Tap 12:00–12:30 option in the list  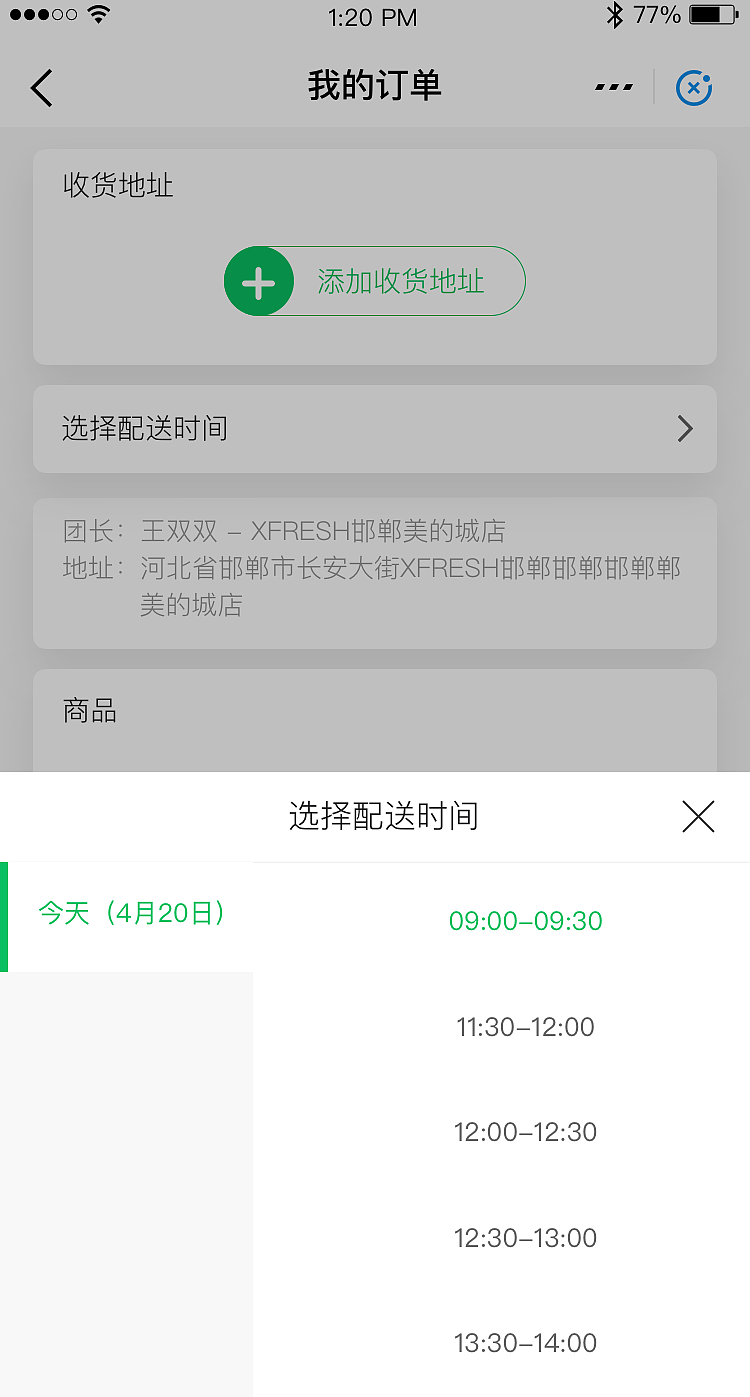[x=526, y=1132]
